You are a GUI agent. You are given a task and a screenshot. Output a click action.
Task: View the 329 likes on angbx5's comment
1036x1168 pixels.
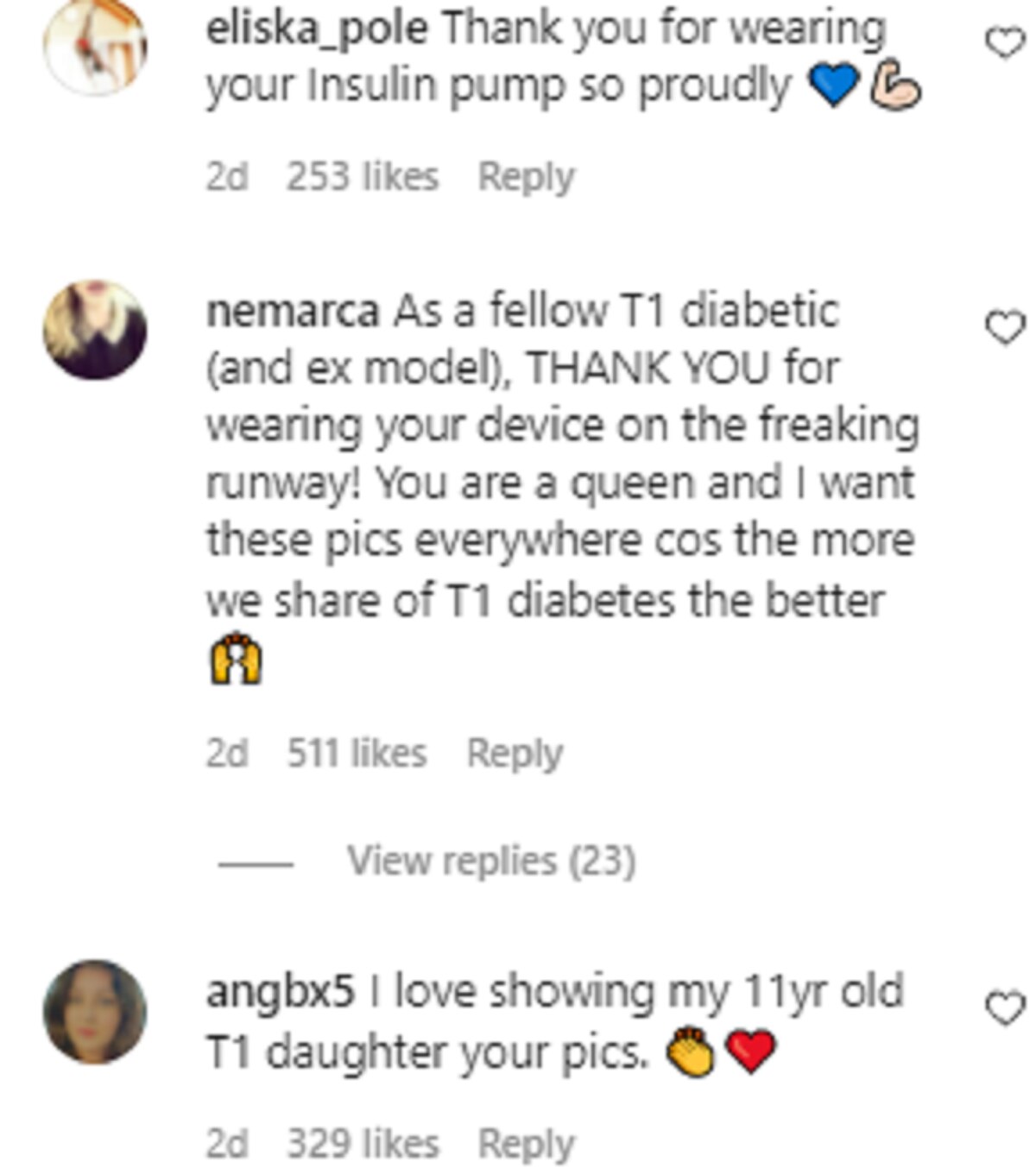point(363,1144)
